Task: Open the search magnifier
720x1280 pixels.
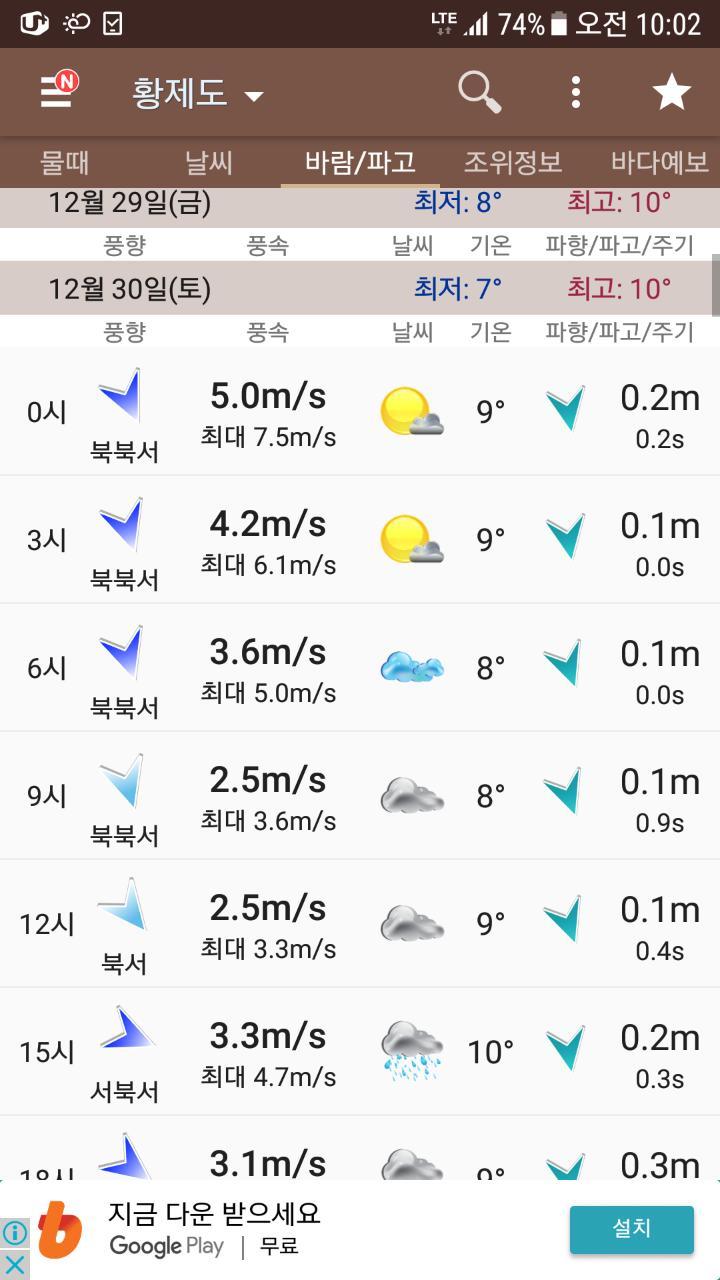Action: click(479, 92)
